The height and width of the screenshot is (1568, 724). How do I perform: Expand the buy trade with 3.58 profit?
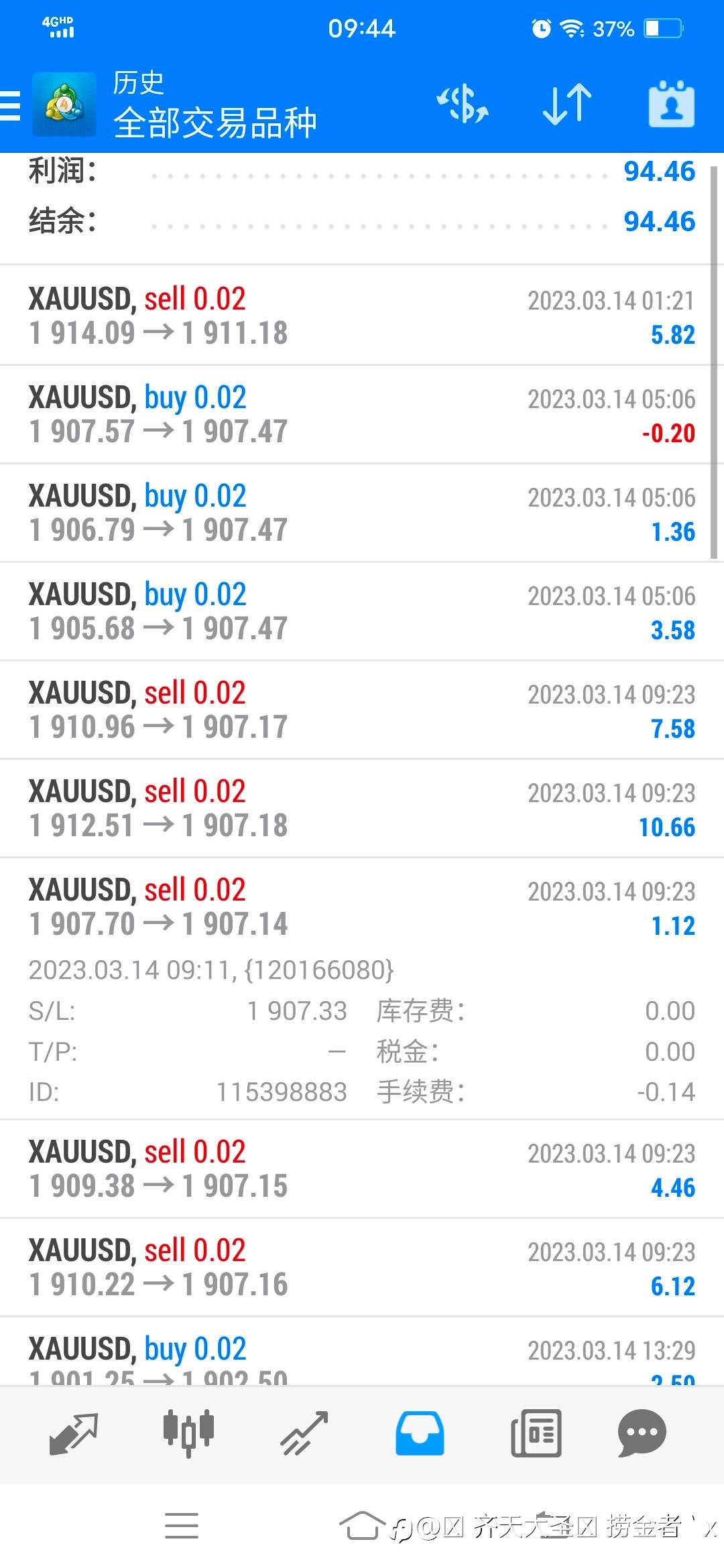coord(362,611)
